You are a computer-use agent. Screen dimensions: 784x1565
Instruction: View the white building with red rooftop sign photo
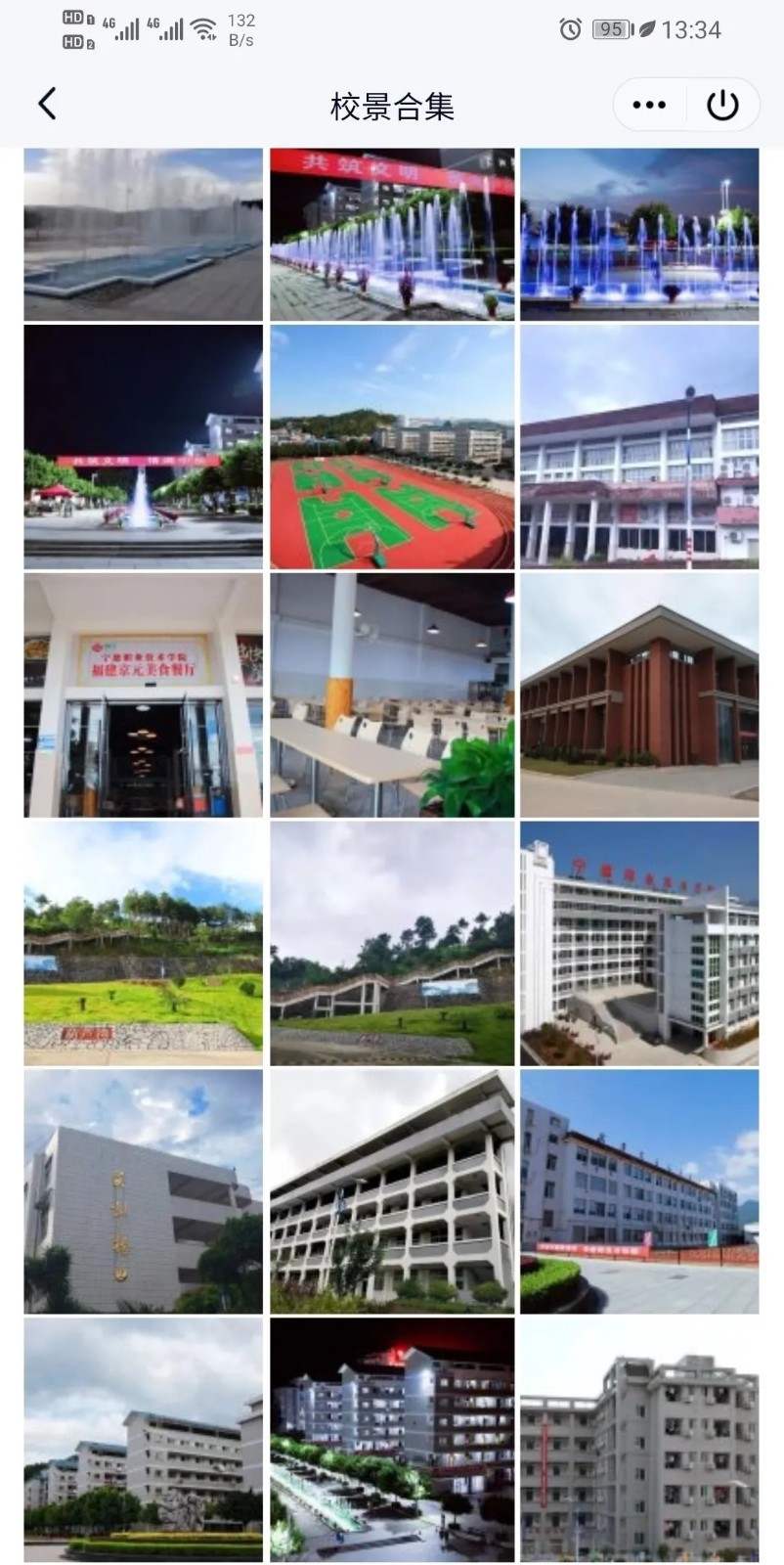639,943
